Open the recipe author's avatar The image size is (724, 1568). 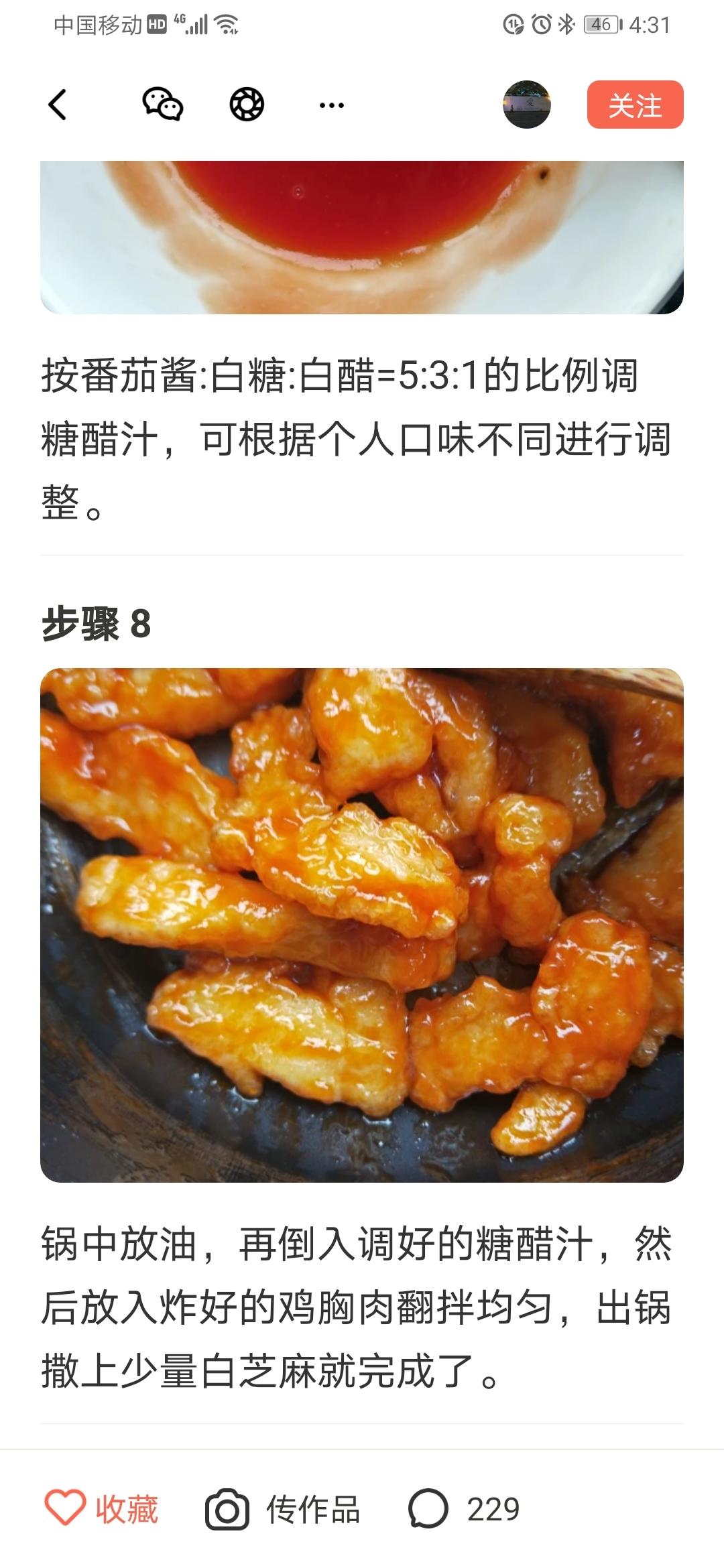coord(527,105)
